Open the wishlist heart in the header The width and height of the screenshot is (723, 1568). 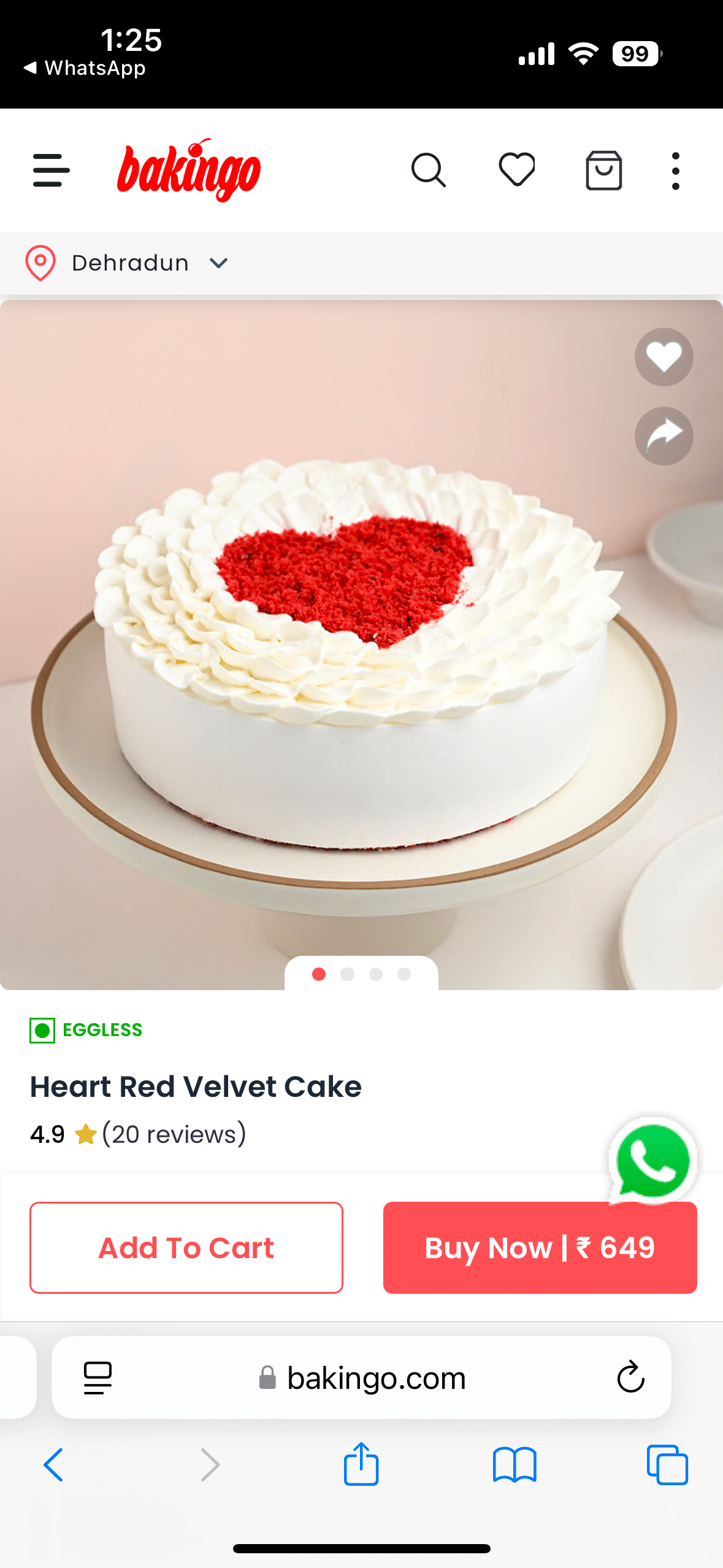[516, 169]
